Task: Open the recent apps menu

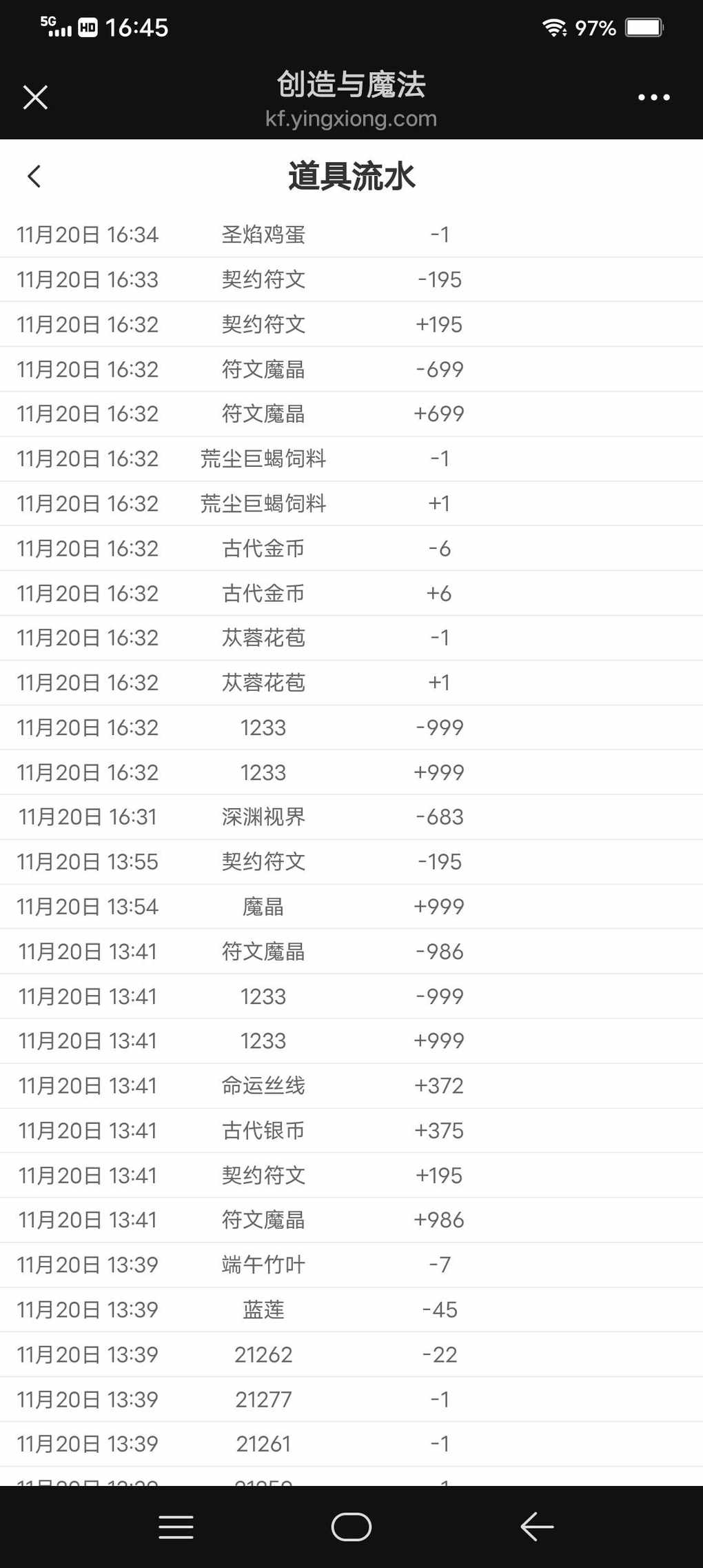Action: 176,1527
